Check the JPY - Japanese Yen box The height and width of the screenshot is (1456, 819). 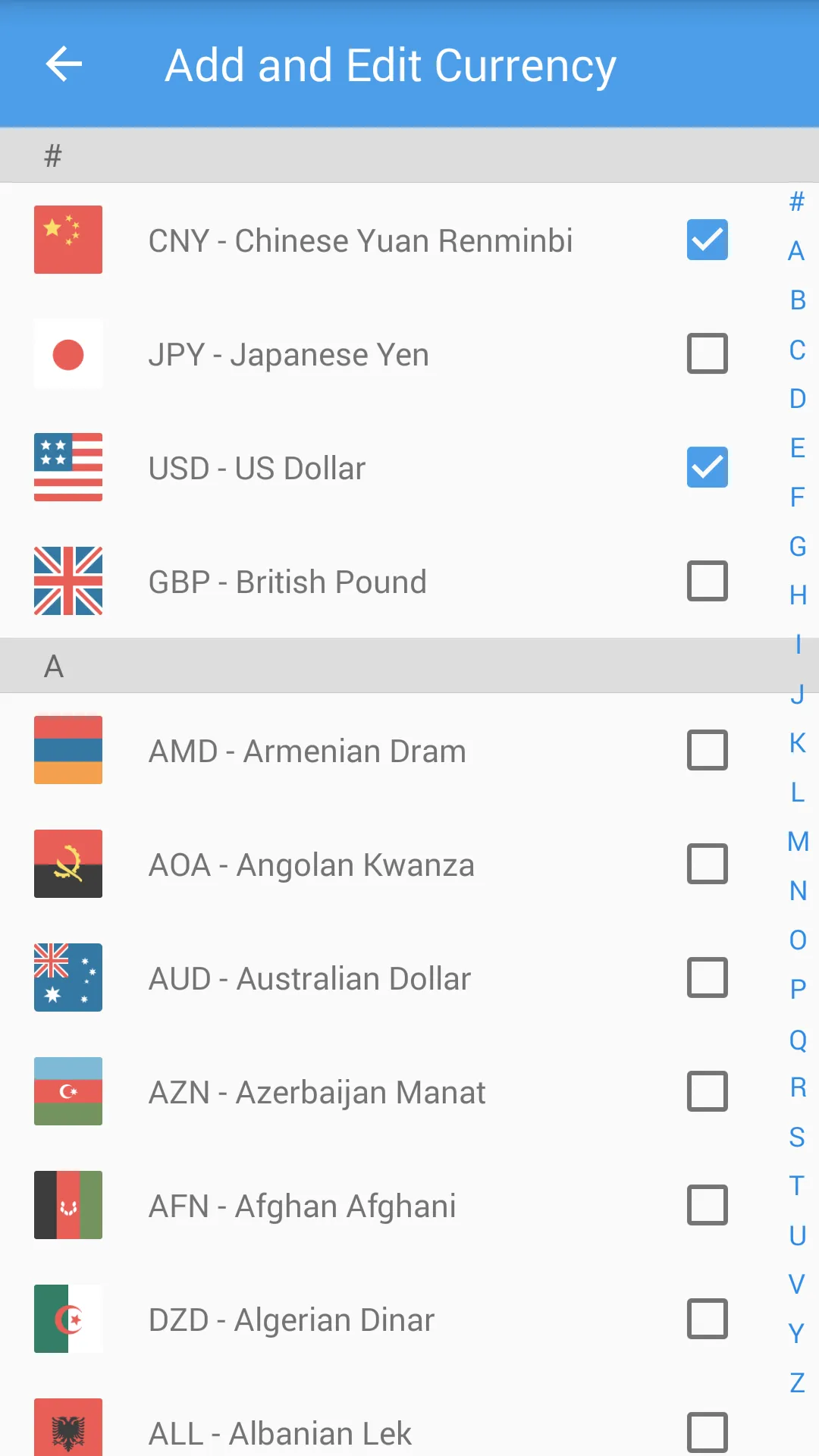[x=707, y=353]
